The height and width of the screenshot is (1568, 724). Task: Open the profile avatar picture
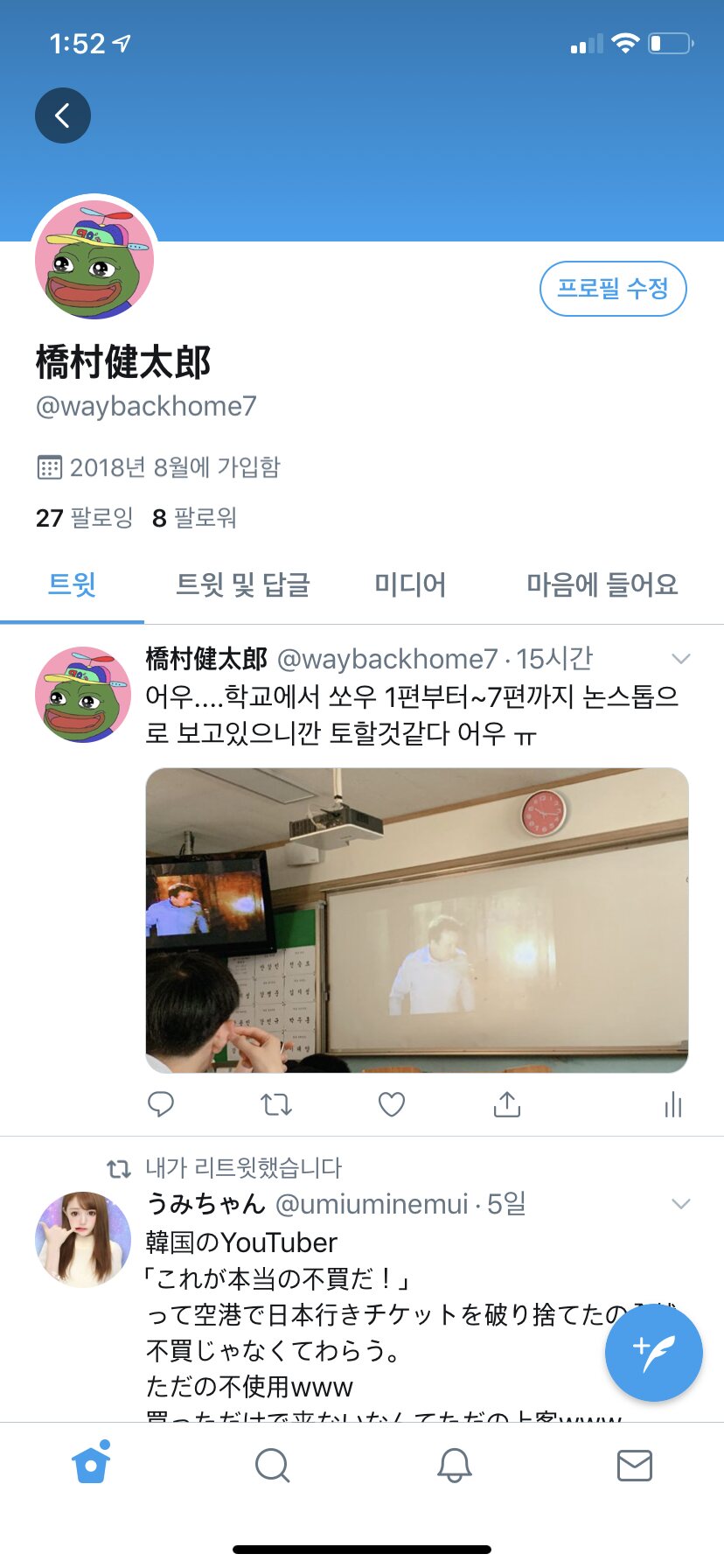click(94, 260)
